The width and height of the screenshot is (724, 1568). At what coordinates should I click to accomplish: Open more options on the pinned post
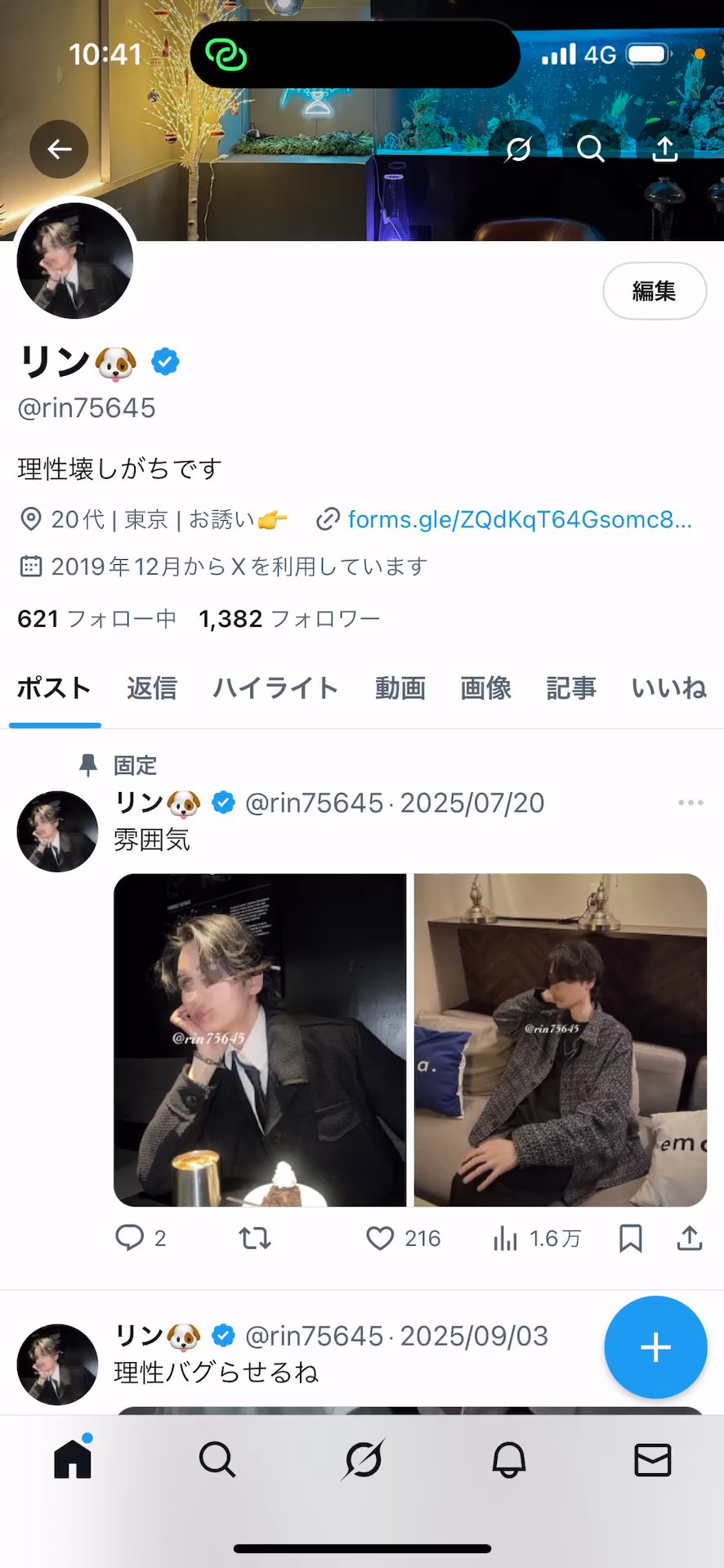tap(690, 803)
